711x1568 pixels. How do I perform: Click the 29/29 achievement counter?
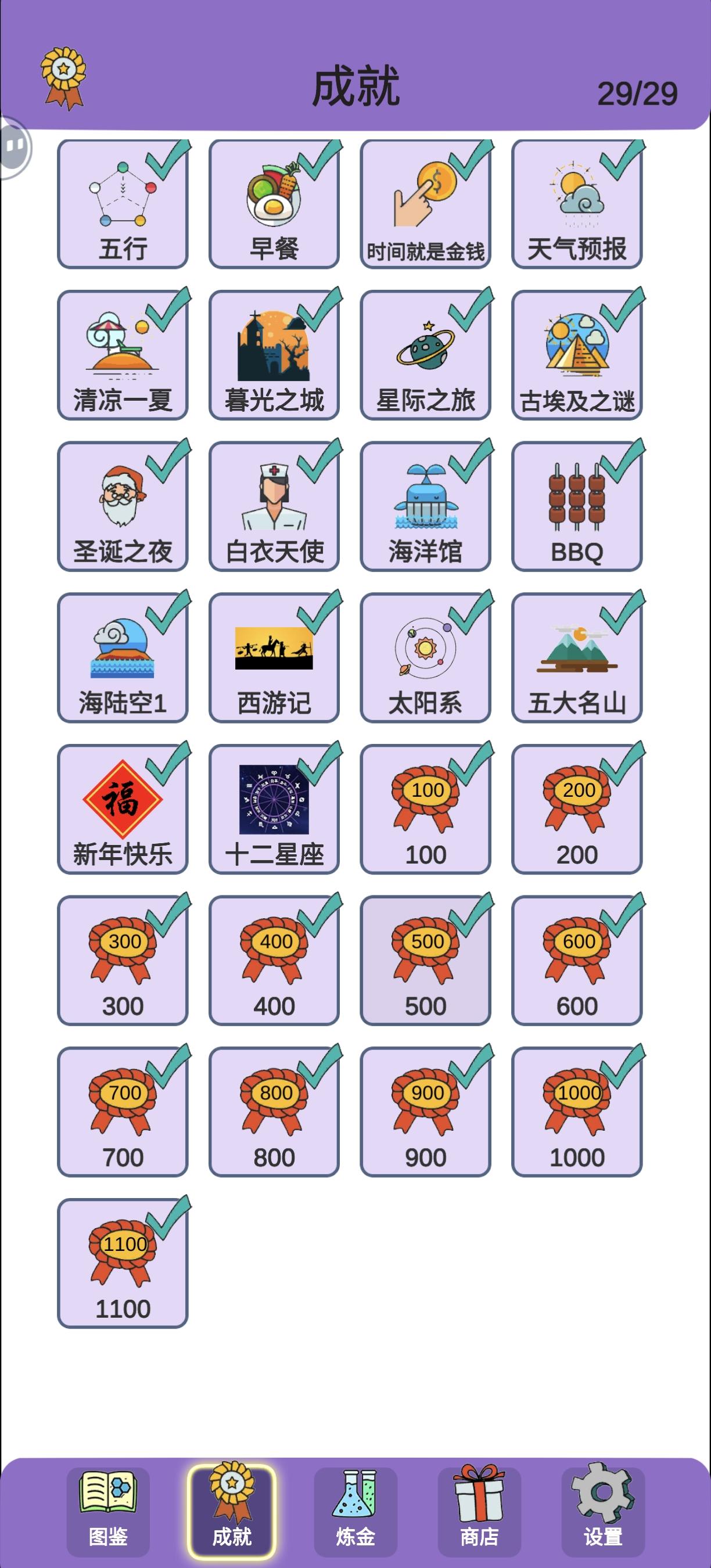(x=638, y=92)
